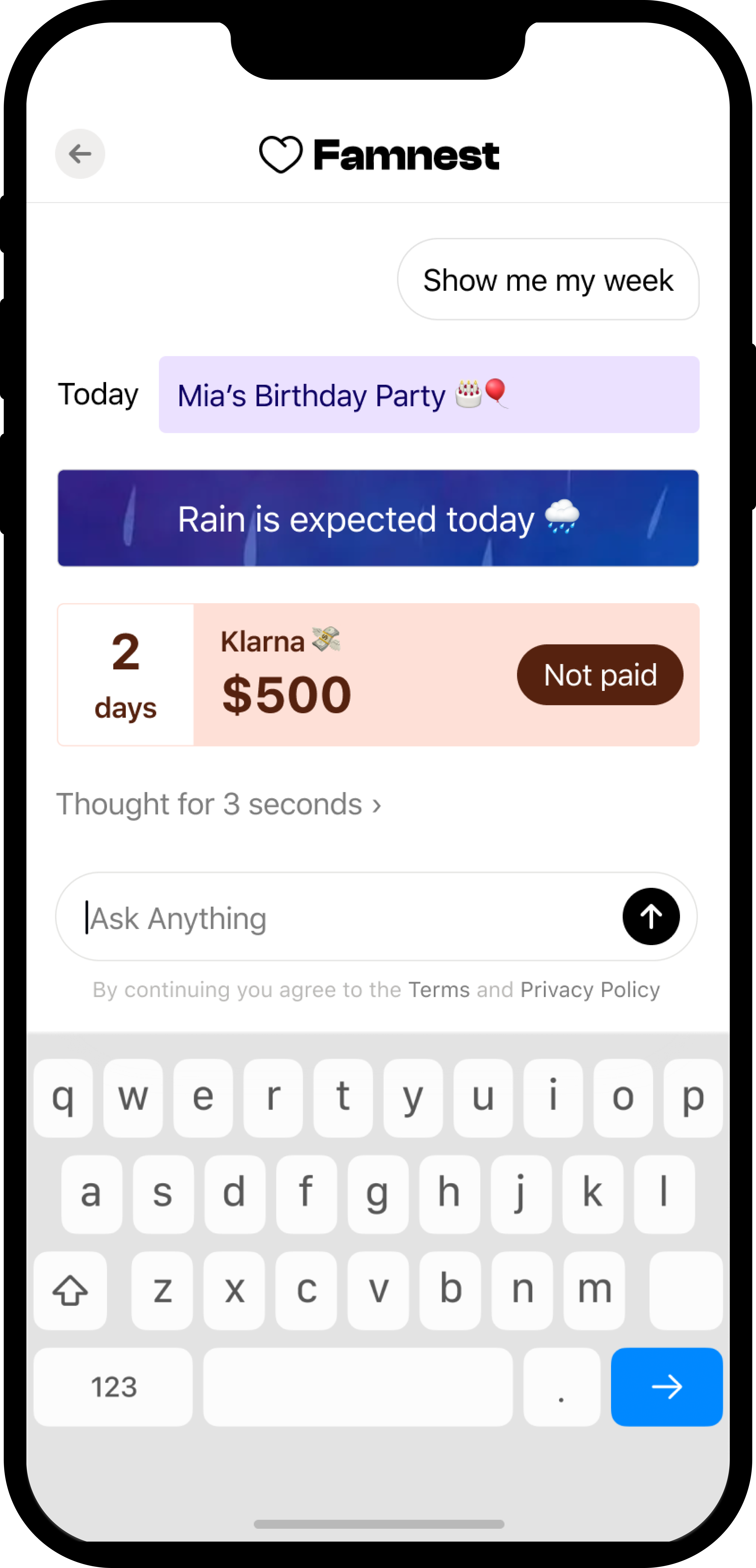The image size is (756, 1568).
Task: Expand Thought for 3 seconds
Action: point(219,804)
